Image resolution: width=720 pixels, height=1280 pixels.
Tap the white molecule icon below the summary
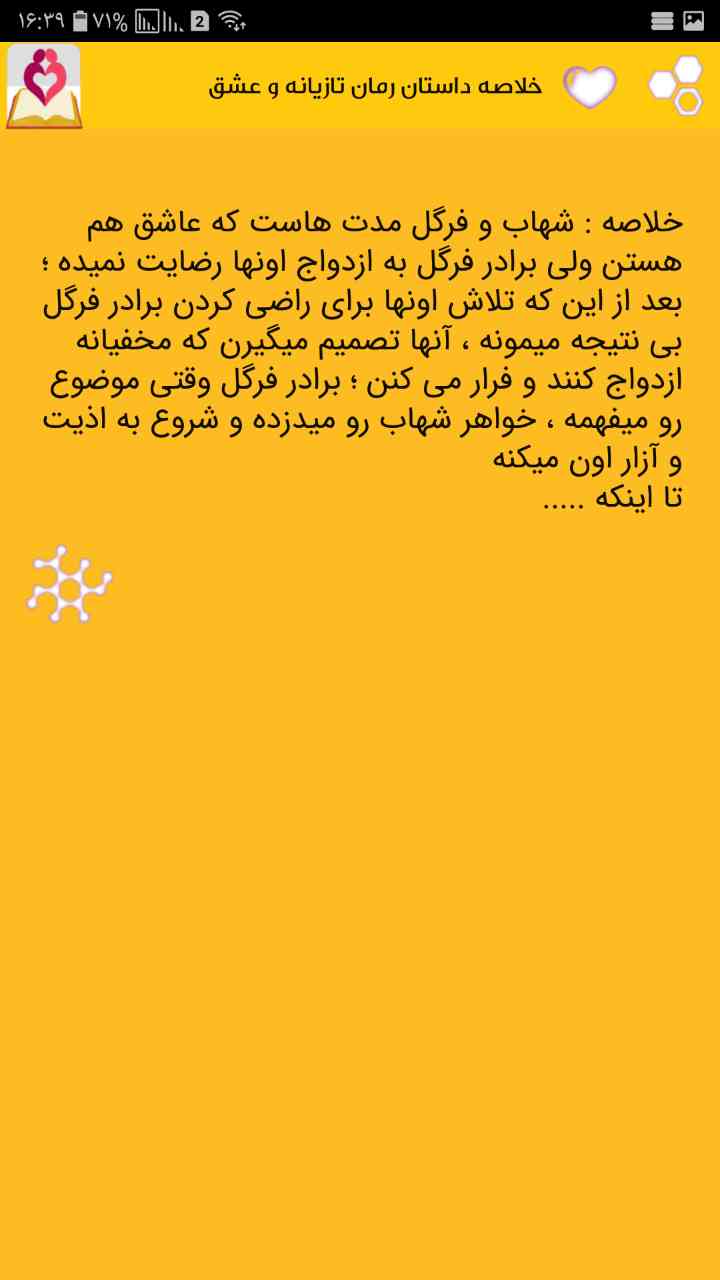tap(69, 585)
